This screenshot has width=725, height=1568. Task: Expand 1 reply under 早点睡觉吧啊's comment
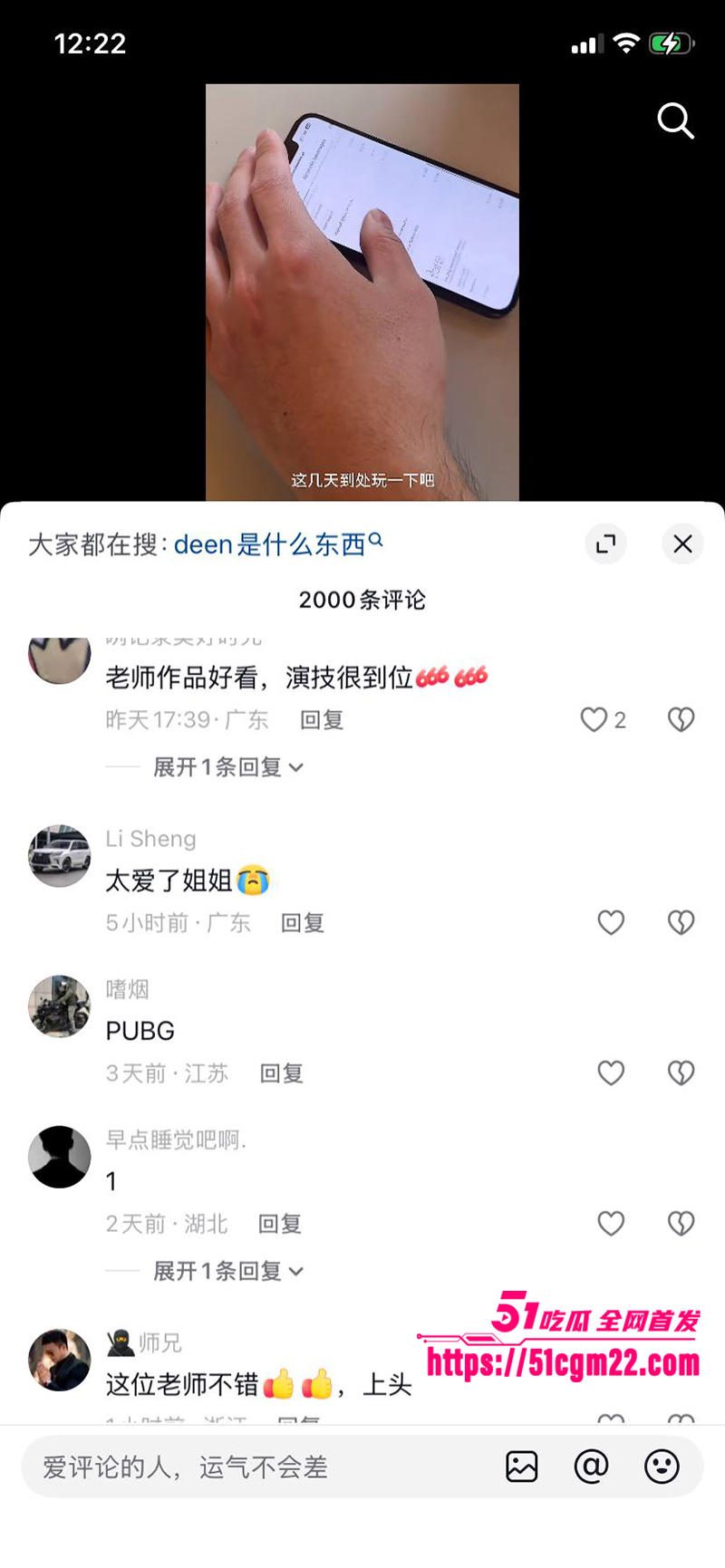click(x=227, y=1271)
